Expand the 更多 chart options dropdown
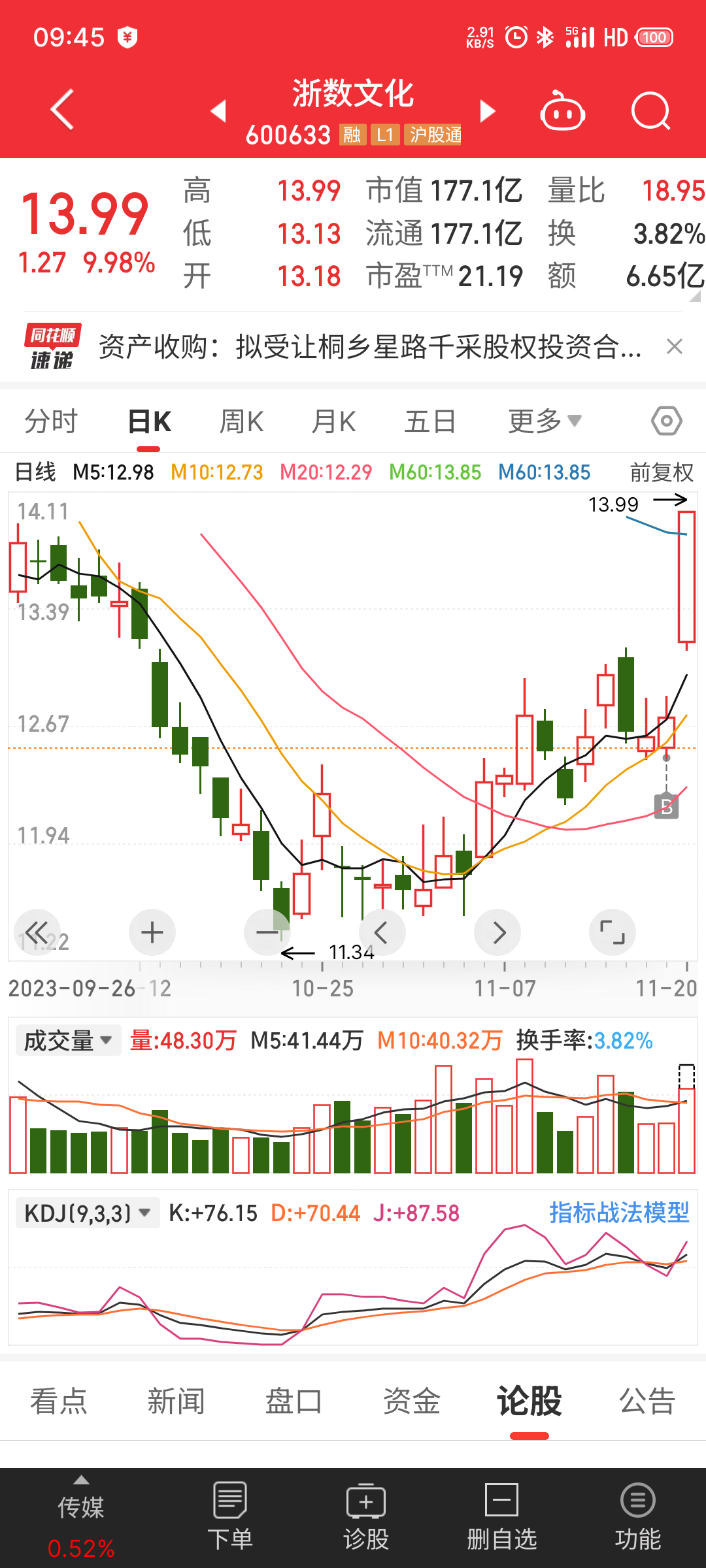Image resolution: width=706 pixels, height=1568 pixels. pyautogui.click(x=545, y=421)
